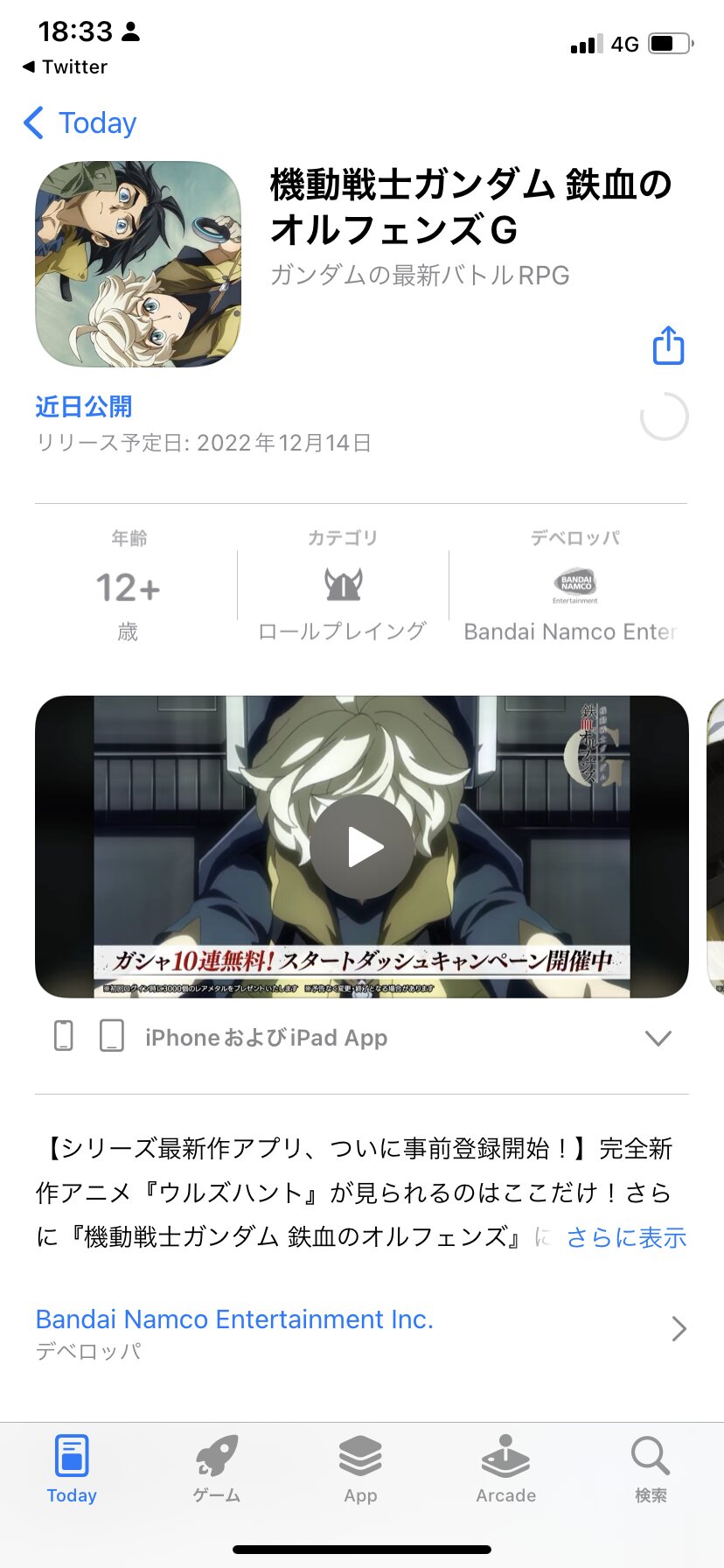
Task: Open the Arcade tab
Action: click(x=505, y=1470)
